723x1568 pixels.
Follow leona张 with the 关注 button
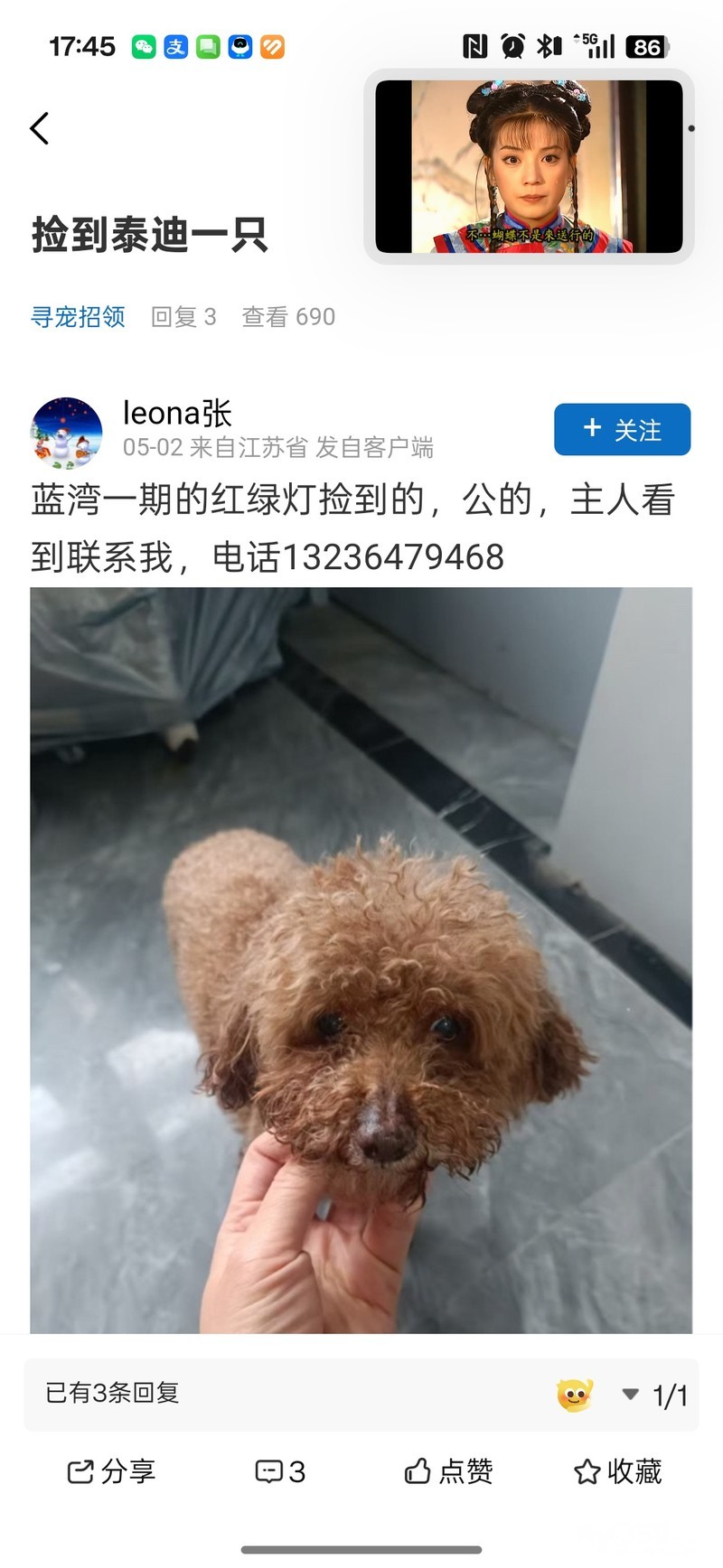pyautogui.click(x=622, y=429)
